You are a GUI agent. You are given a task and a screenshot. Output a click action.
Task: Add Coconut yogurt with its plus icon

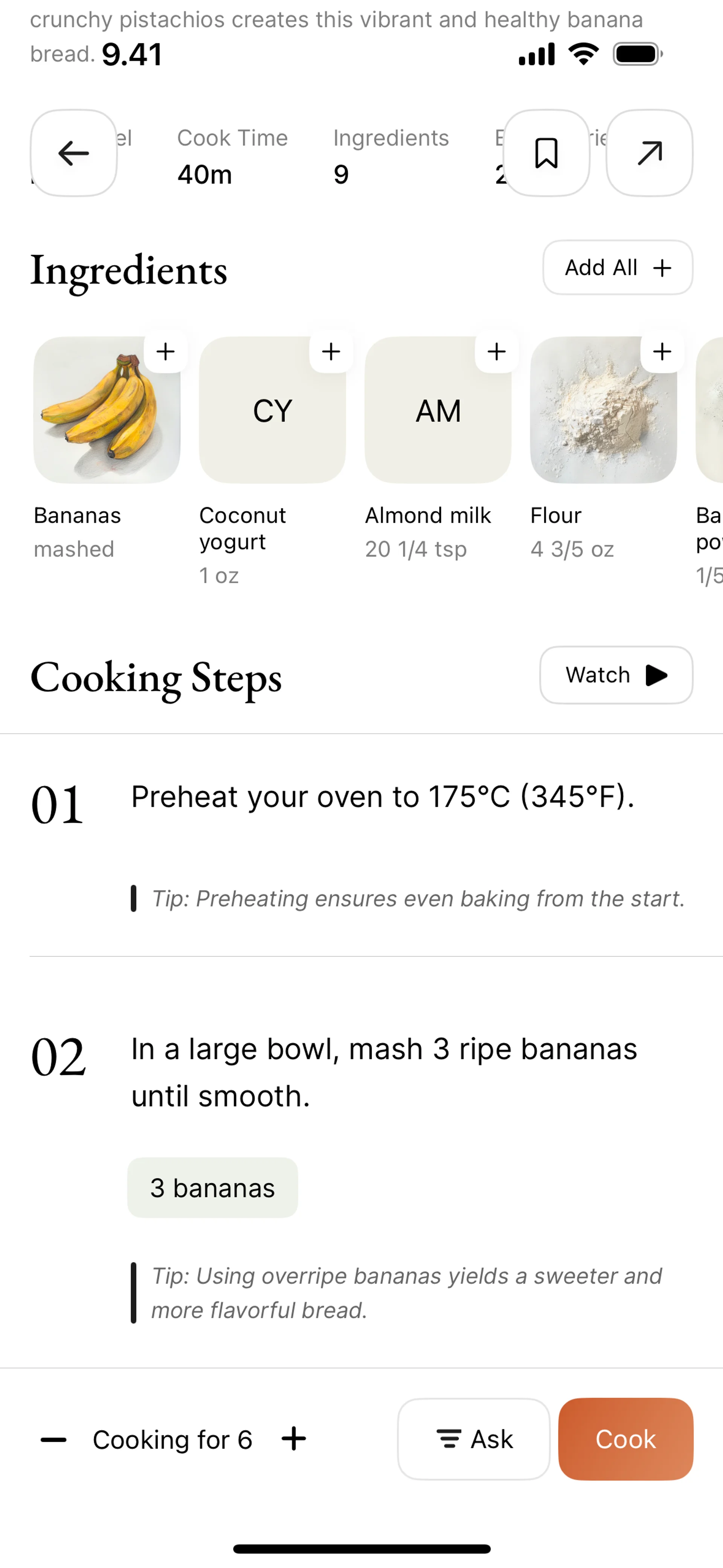(331, 351)
